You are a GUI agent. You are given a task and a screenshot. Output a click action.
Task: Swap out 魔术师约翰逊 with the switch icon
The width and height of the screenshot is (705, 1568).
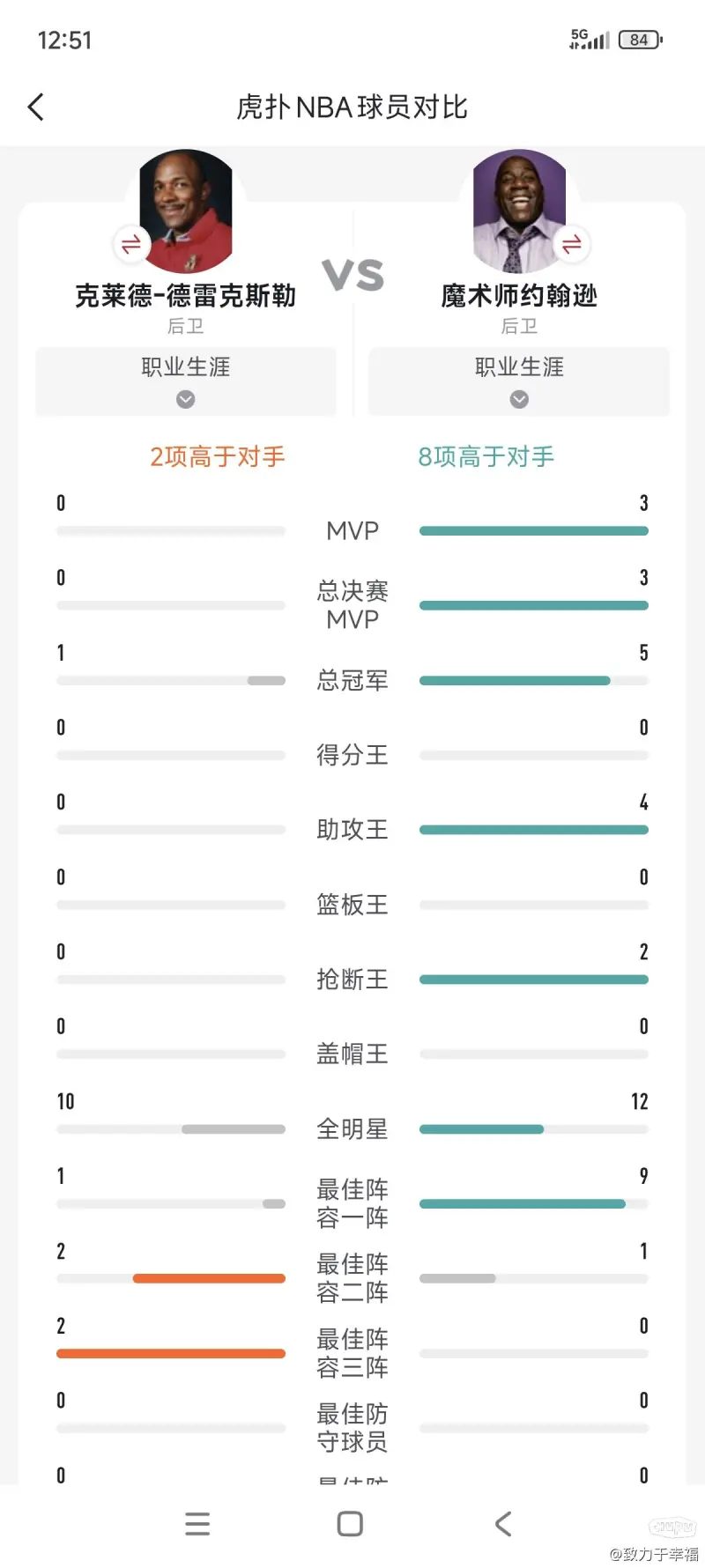(x=572, y=244)
